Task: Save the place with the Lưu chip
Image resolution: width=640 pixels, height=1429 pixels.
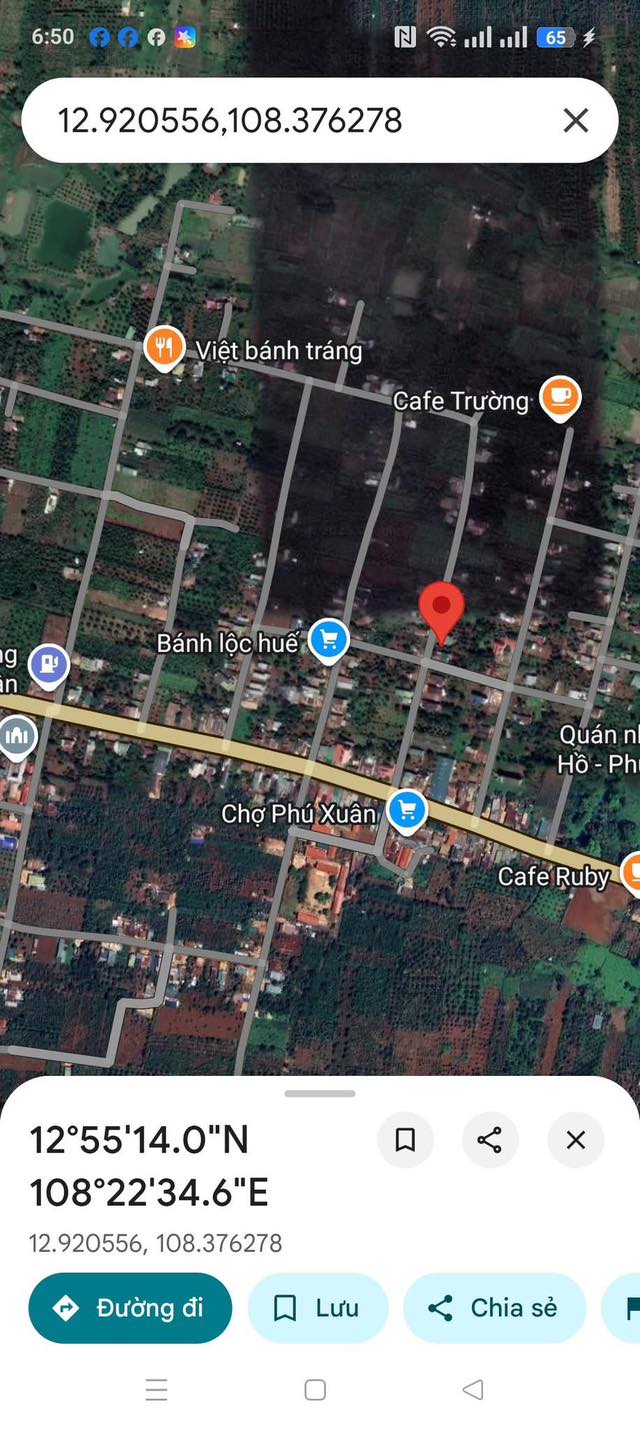Action: (317, 1308)
